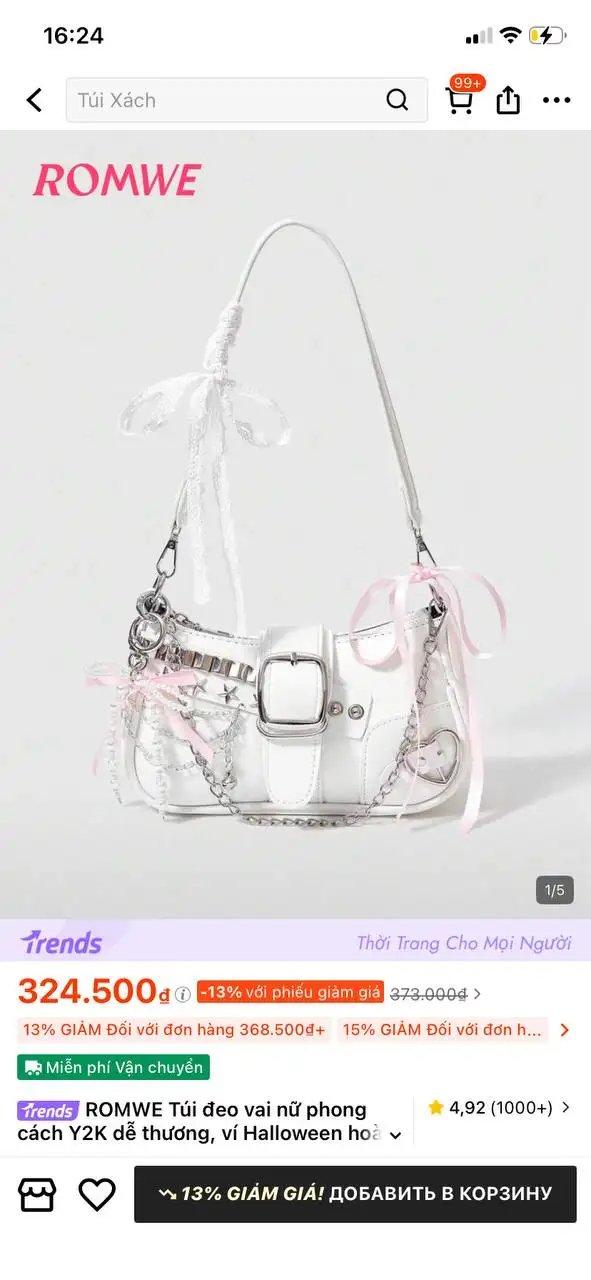
Task: Tap the magnifier search icon
Action: tap(397, 100)
